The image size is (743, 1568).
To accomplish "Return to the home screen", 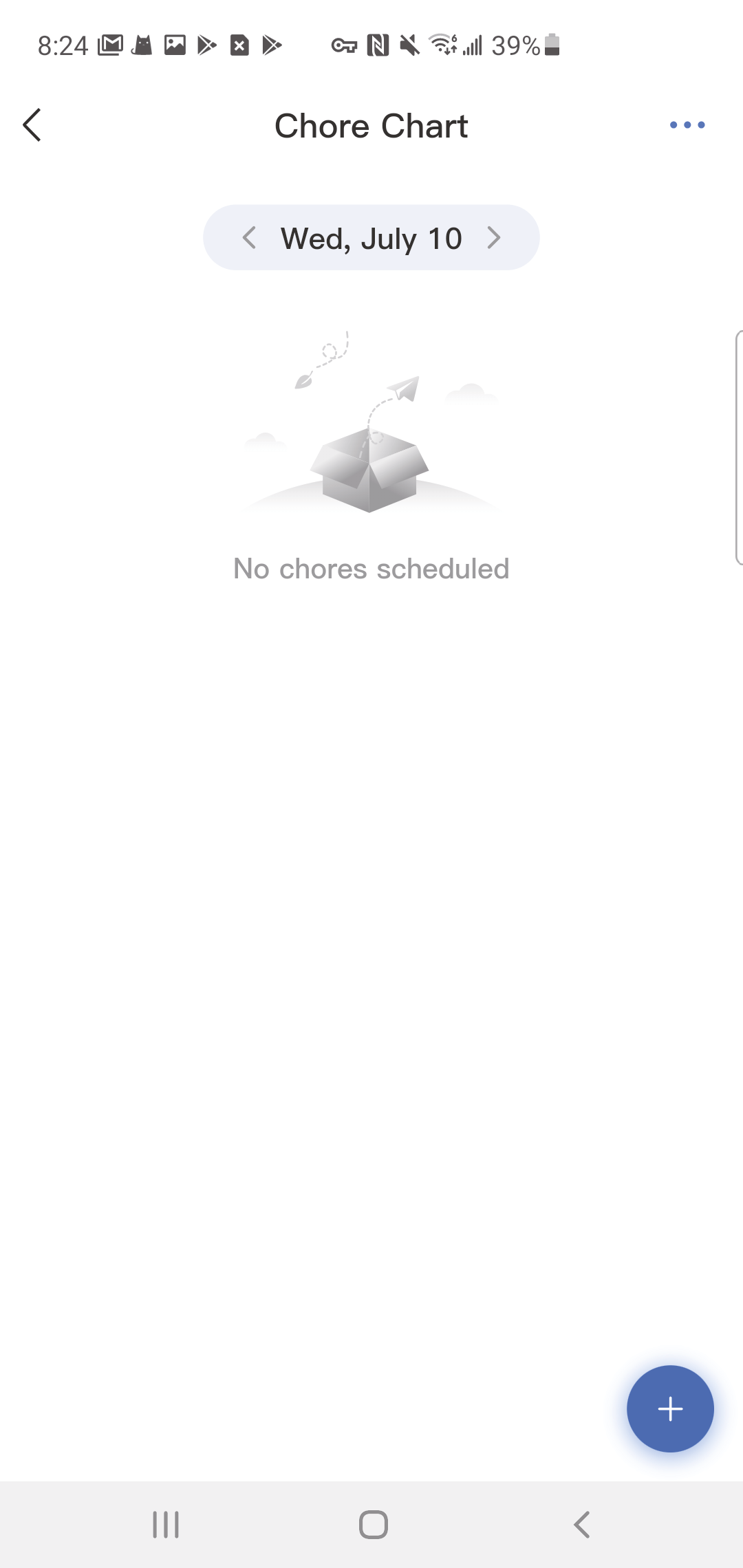I will [x=373, y=1525].
